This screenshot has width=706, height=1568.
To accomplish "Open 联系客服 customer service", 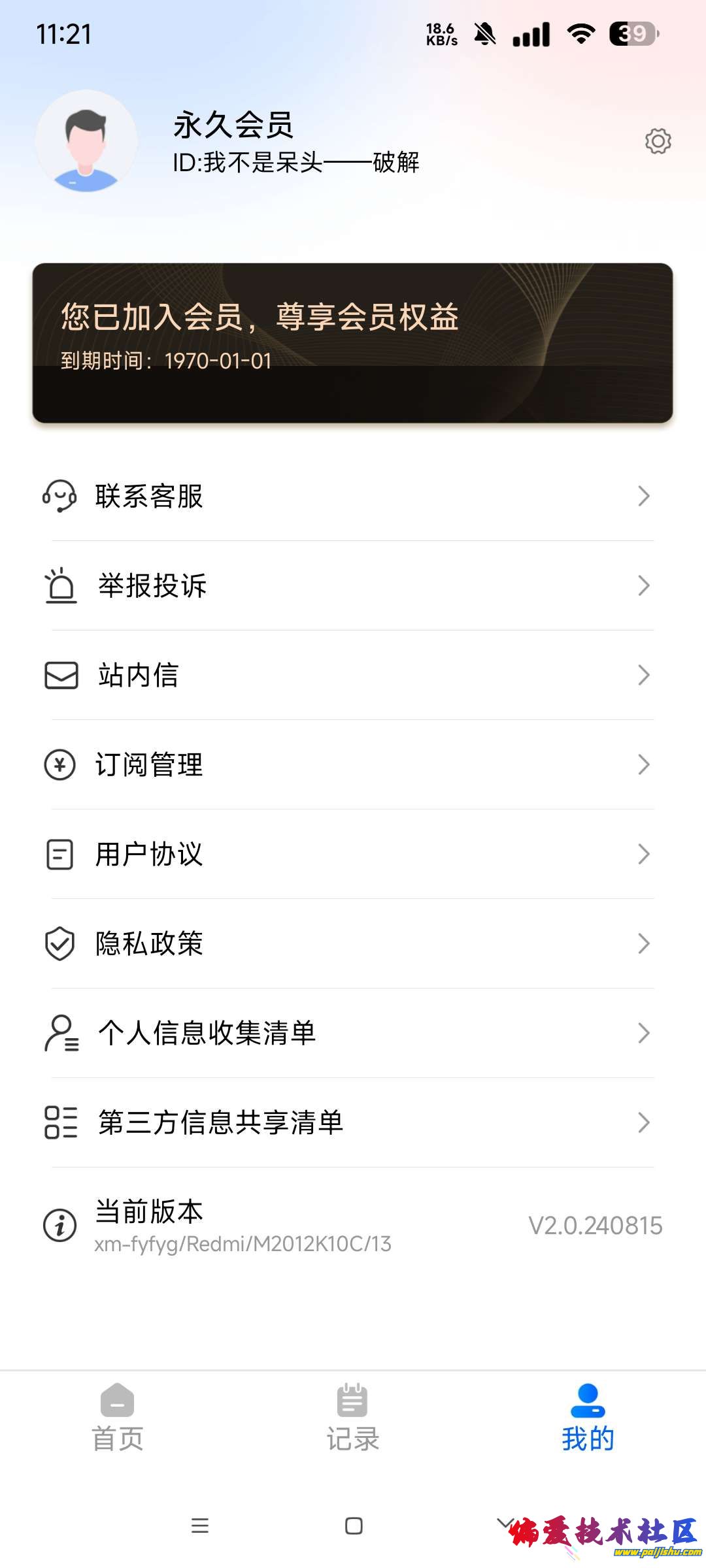I will (x=353, y=496).
